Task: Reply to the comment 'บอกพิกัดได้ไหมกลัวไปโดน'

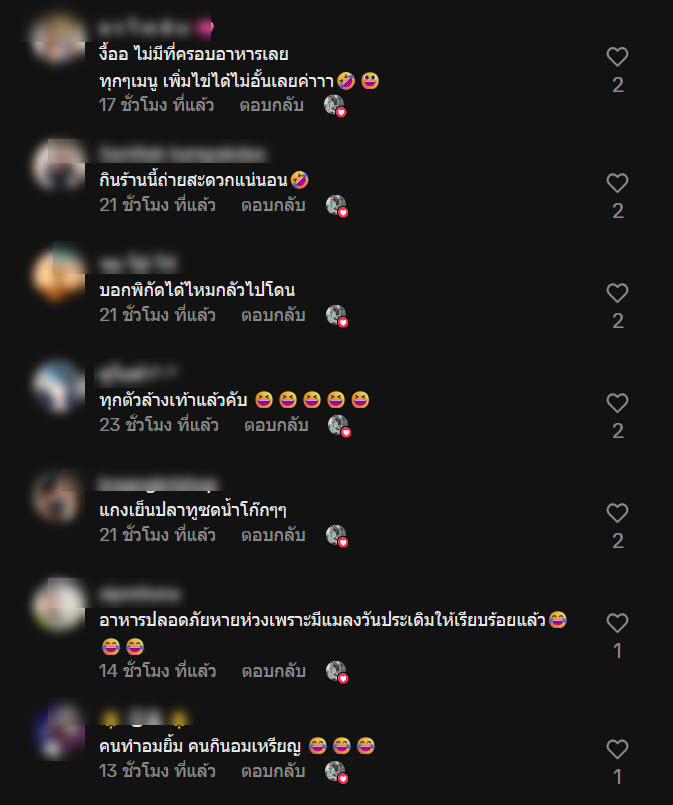Action: click(273, 315)
